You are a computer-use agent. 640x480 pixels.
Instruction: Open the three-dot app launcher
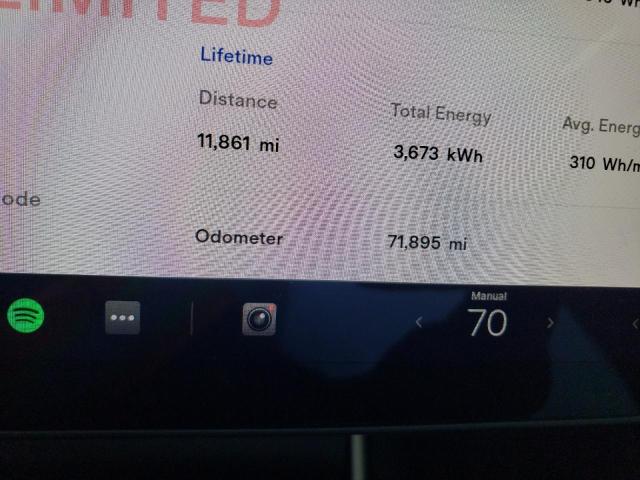pos(123,318)
